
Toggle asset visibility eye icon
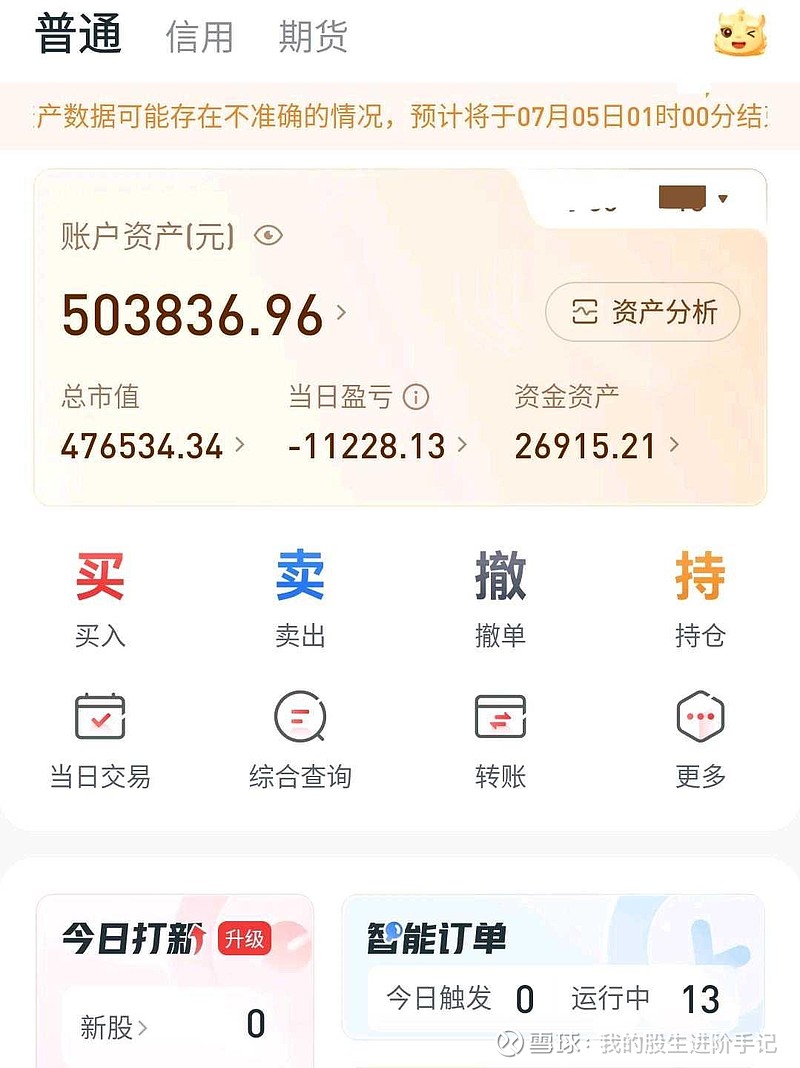point(268,236)
